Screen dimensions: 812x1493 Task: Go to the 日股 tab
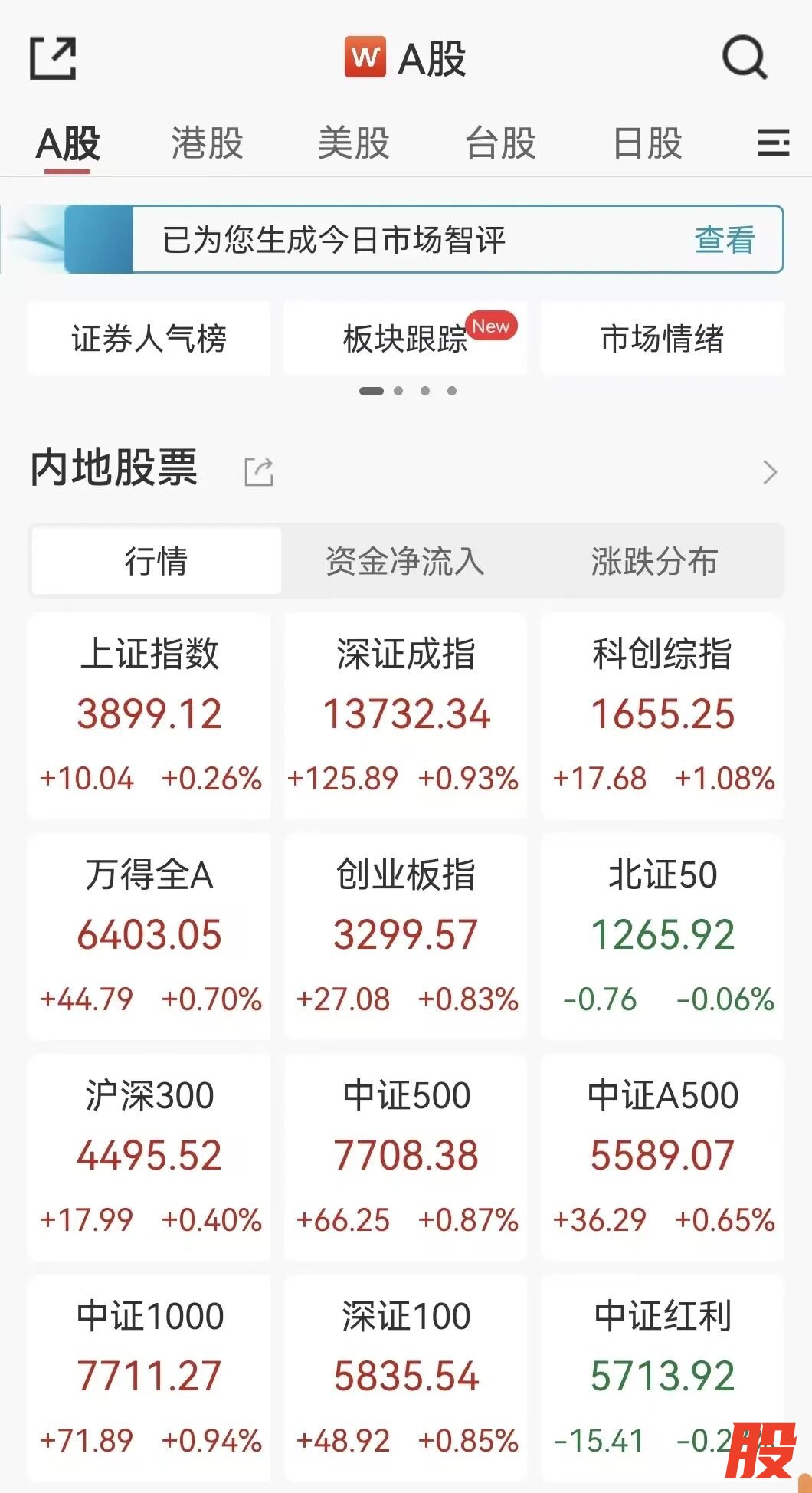pyautogui.click(x=648, y=143)
